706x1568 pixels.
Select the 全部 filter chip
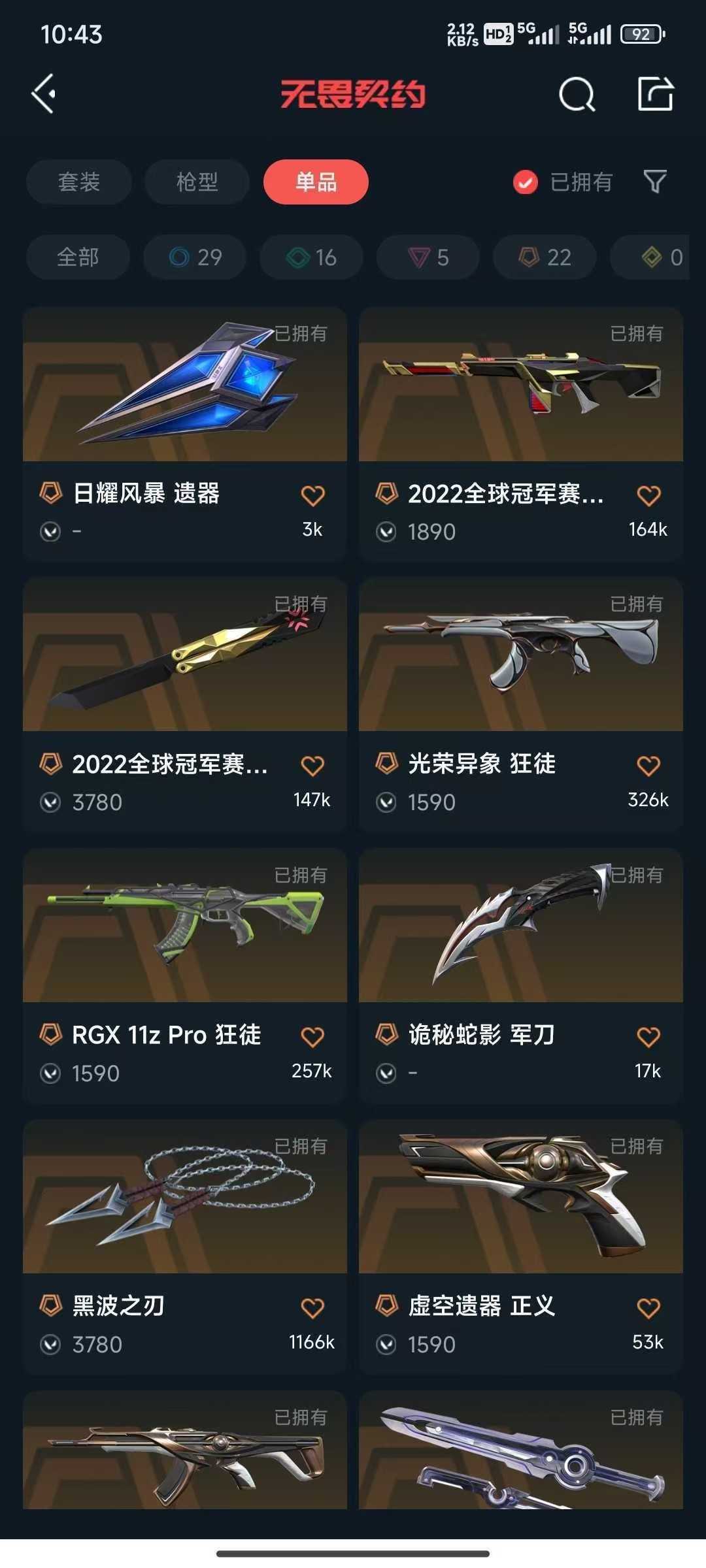point(77,257)
